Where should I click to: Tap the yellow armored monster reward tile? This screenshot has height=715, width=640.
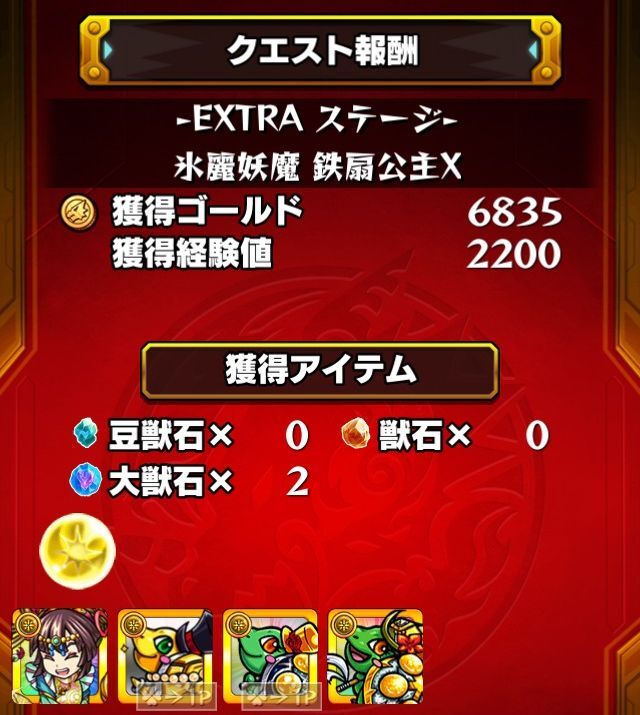(x=164, y=660)
